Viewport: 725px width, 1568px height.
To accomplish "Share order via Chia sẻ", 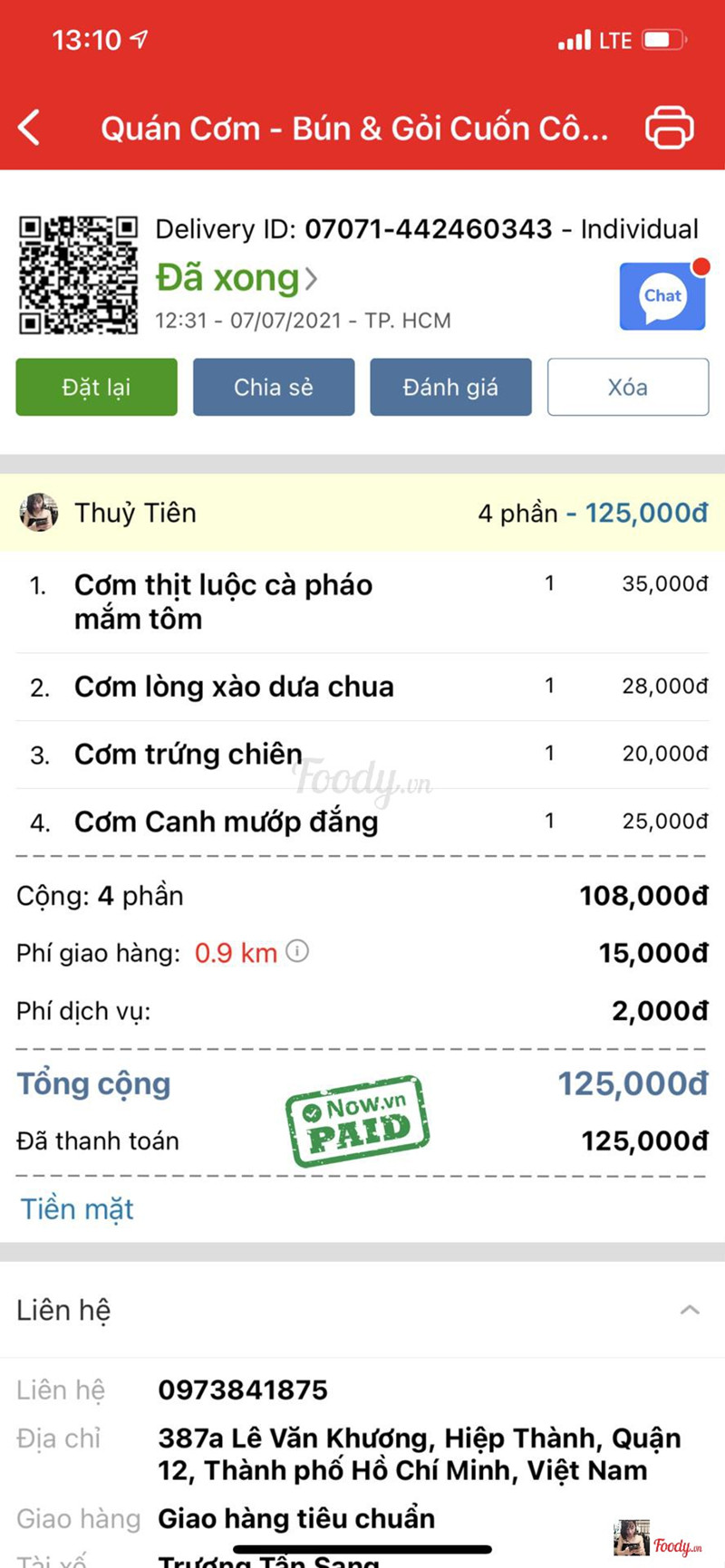I will [273, 387].
